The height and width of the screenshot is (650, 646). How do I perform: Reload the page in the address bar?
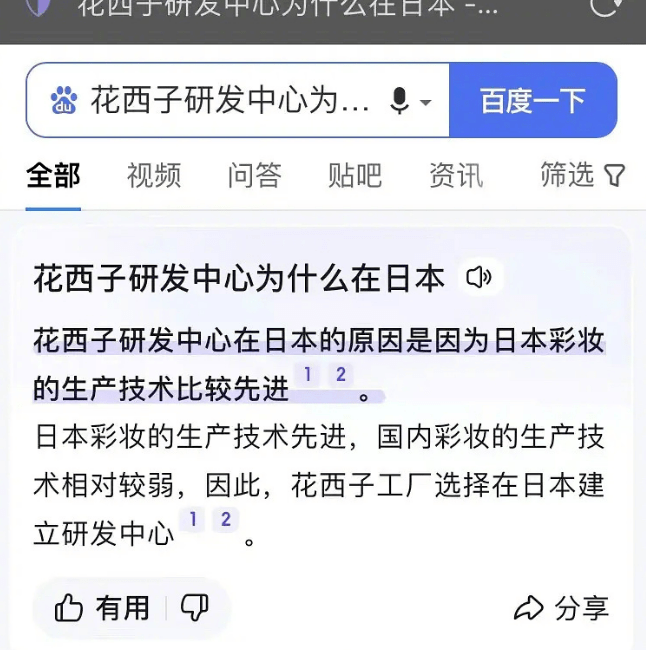click(x=606, y=8)
